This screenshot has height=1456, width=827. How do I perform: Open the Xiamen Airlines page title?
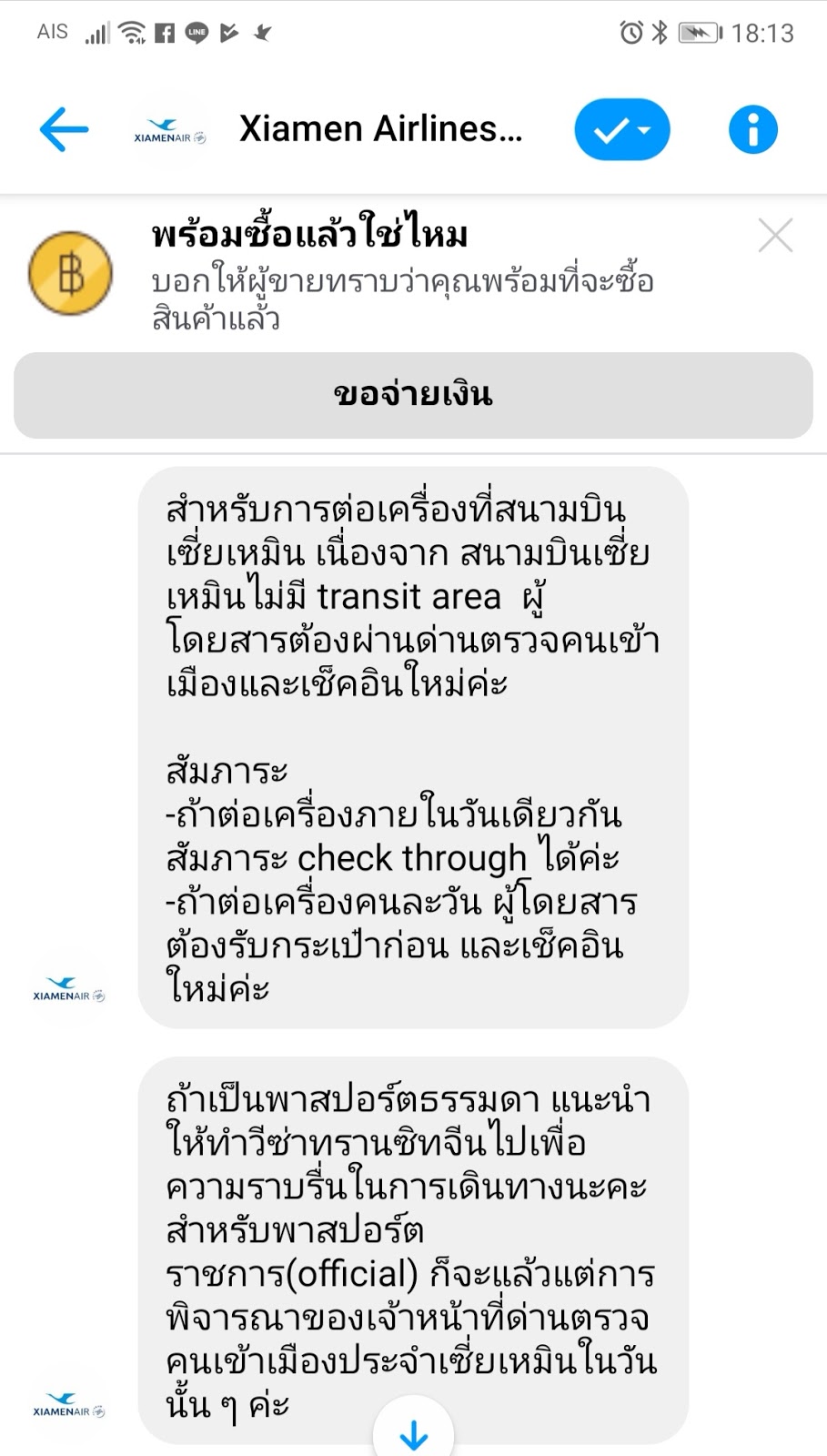[x=380, y=129]
